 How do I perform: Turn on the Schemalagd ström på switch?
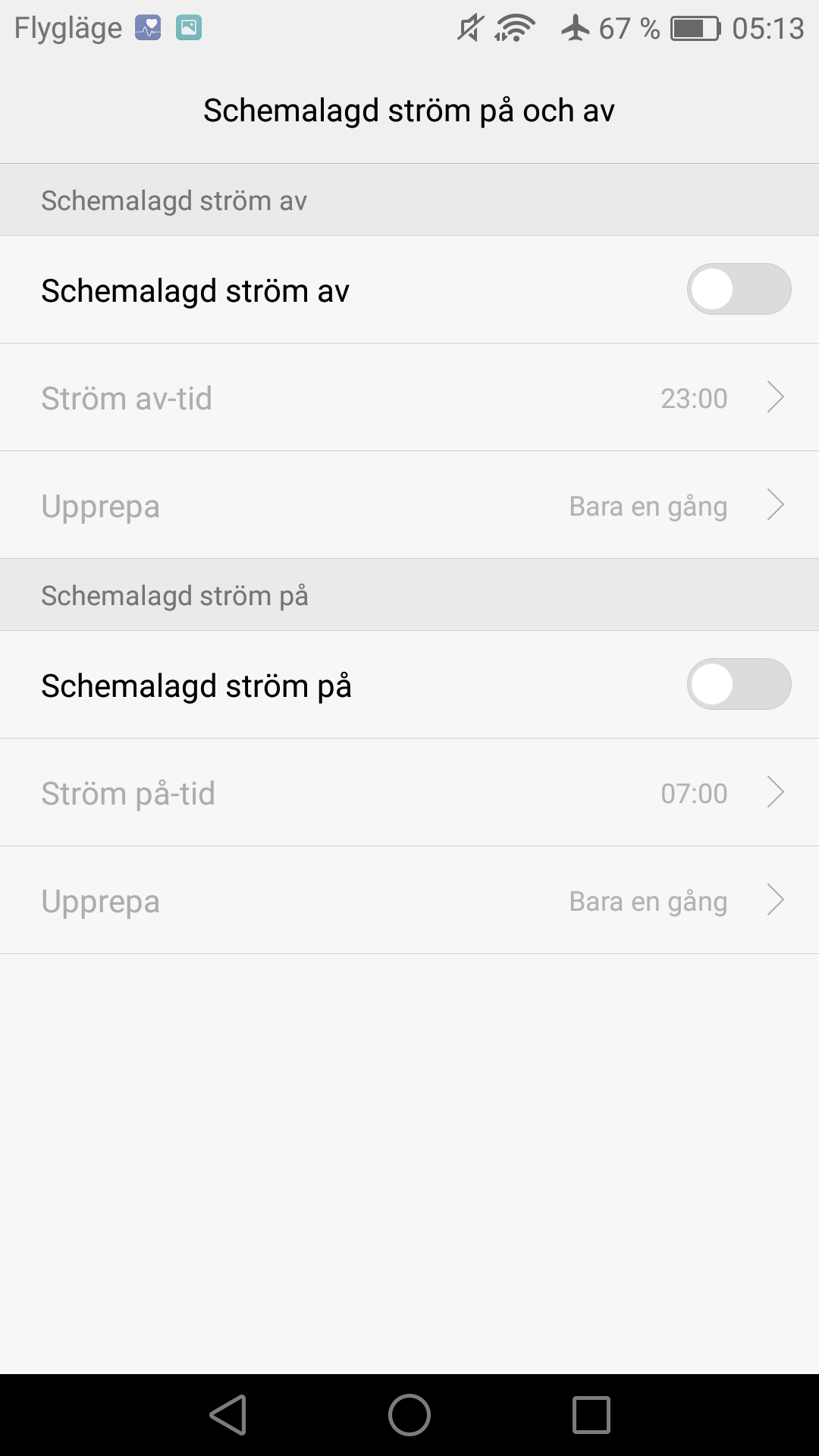point(739,684)
